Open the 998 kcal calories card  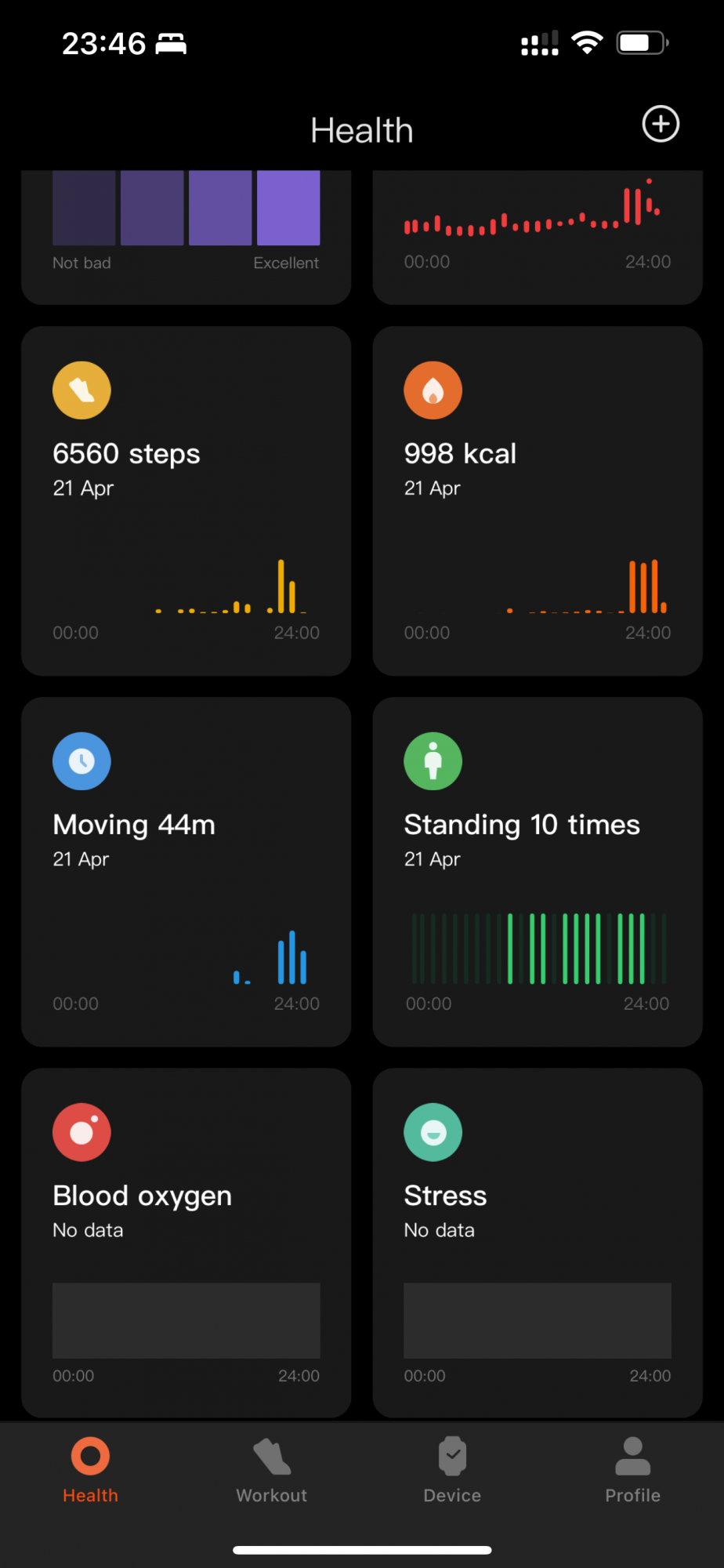click(538, 501)
